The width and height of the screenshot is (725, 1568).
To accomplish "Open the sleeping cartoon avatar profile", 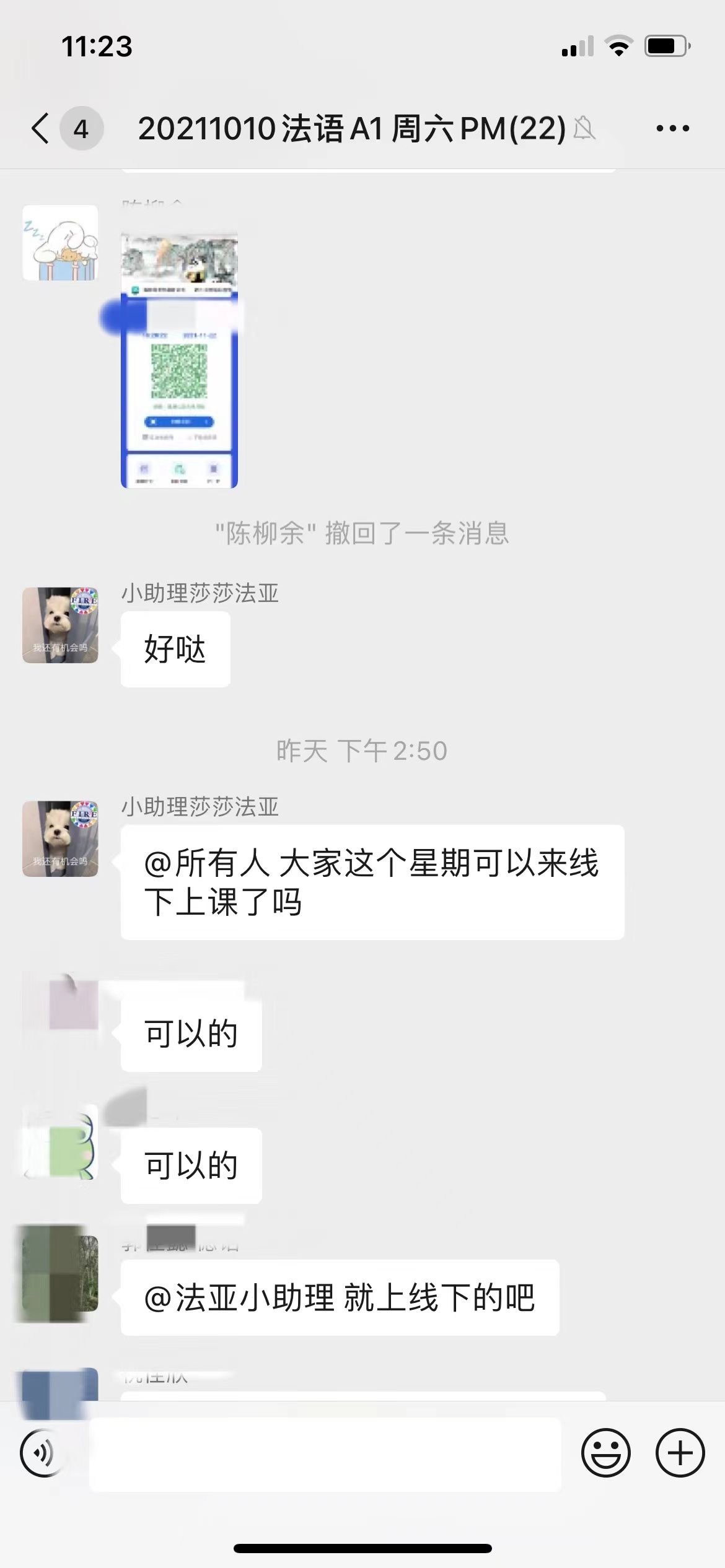I will [x=60, y=243].
